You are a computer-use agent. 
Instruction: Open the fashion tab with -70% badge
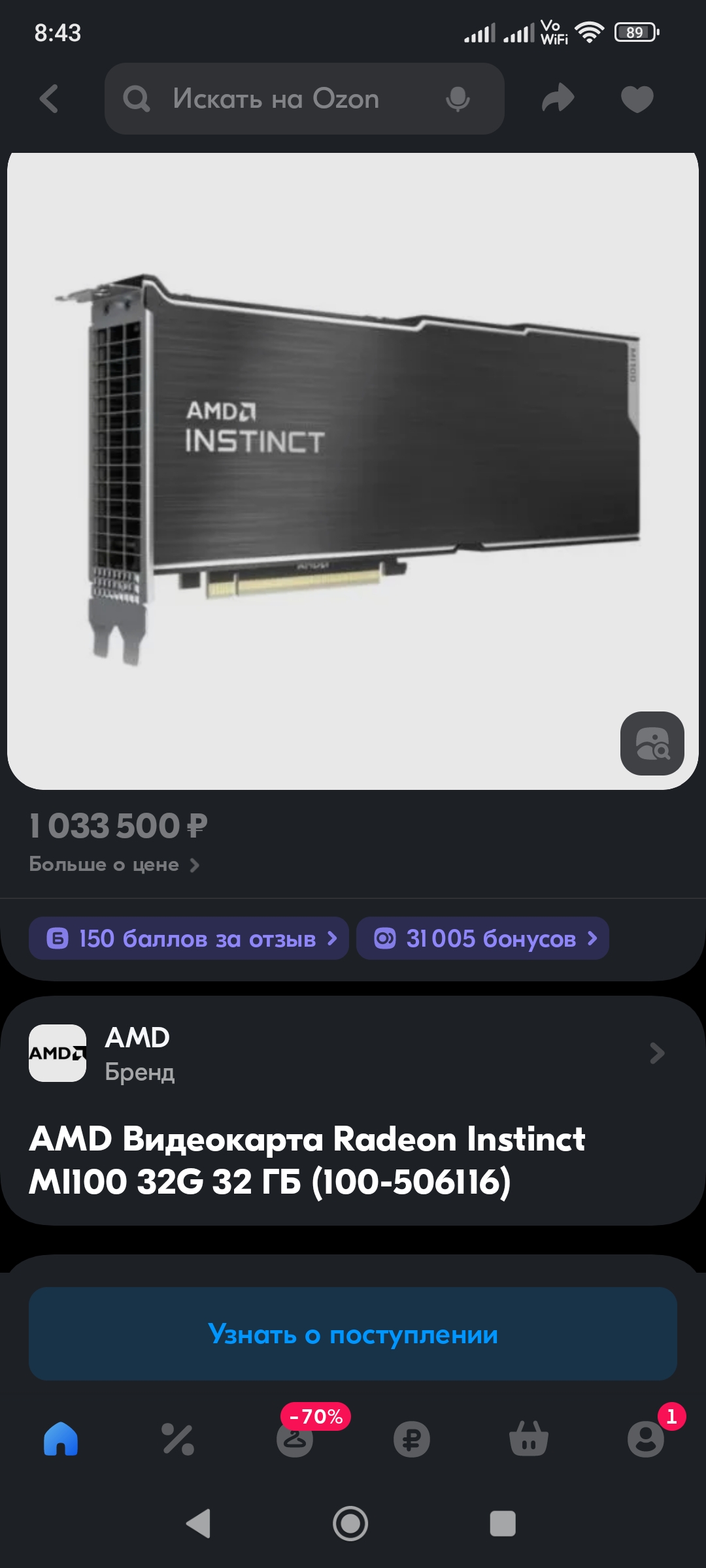295,1437
